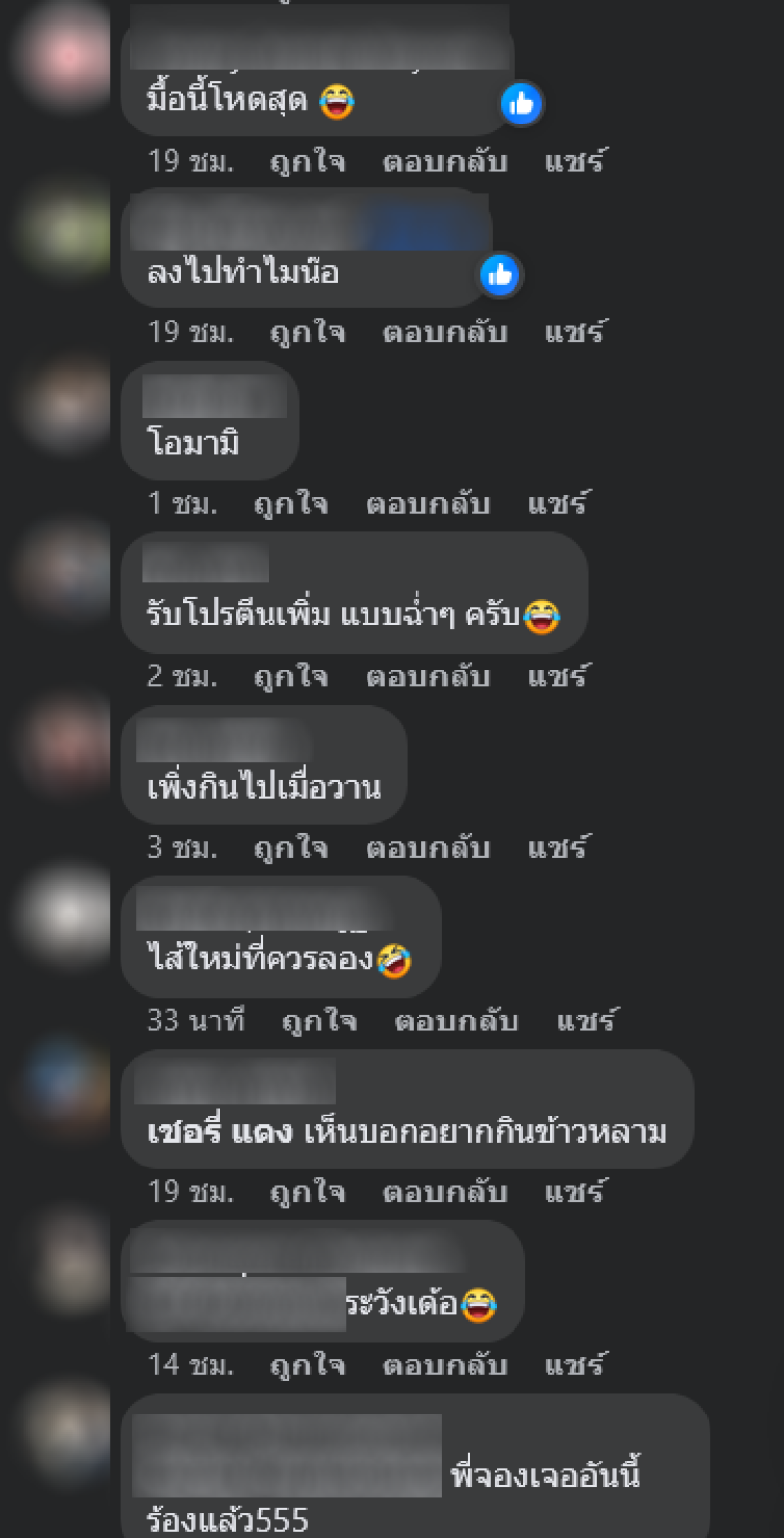The image size is (784, 1538).
Task: Like the comment 'ไส้ใหม่ที่ควรลอง'
Action: click(x=318, y=1020)
